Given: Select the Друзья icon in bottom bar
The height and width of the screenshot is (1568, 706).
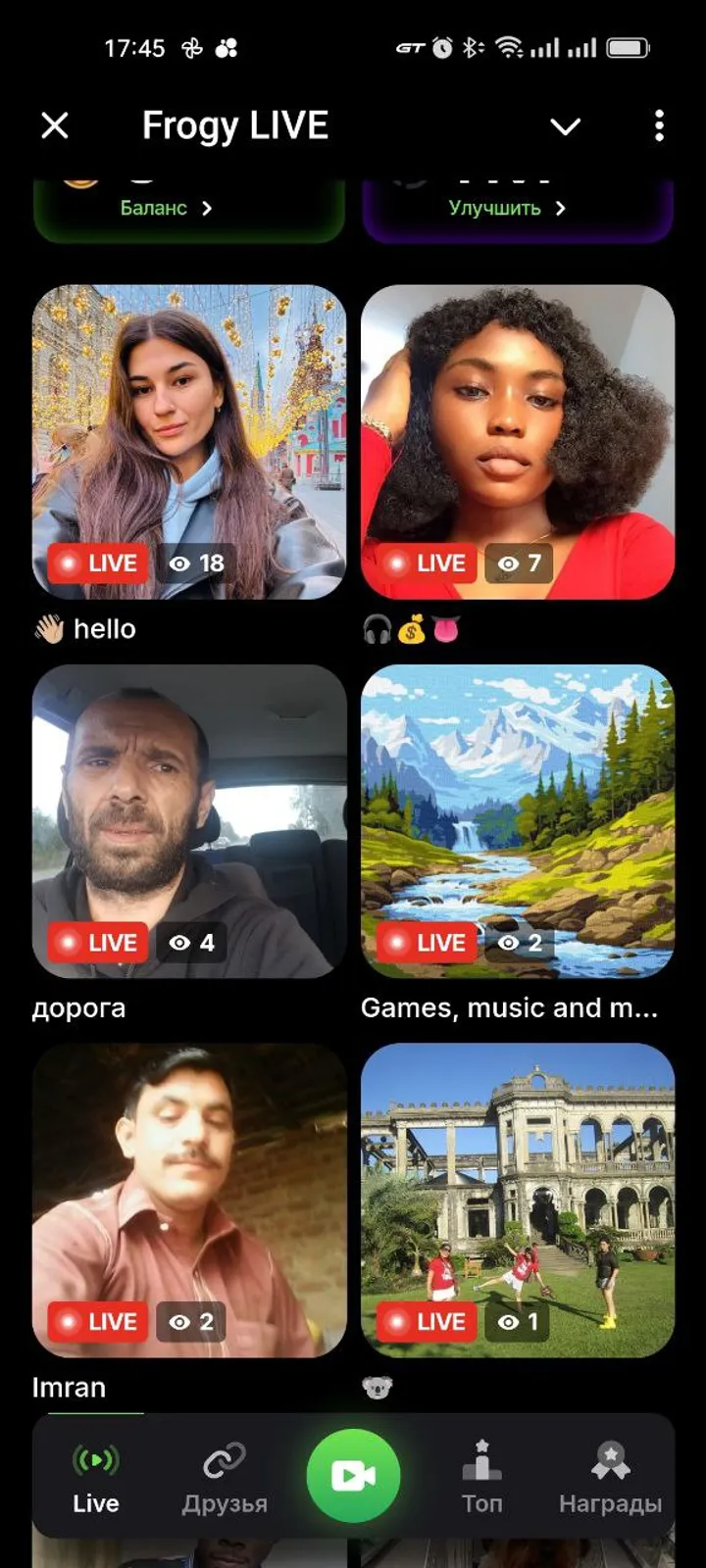Looking at the screenshot, I should [227, 1476].
